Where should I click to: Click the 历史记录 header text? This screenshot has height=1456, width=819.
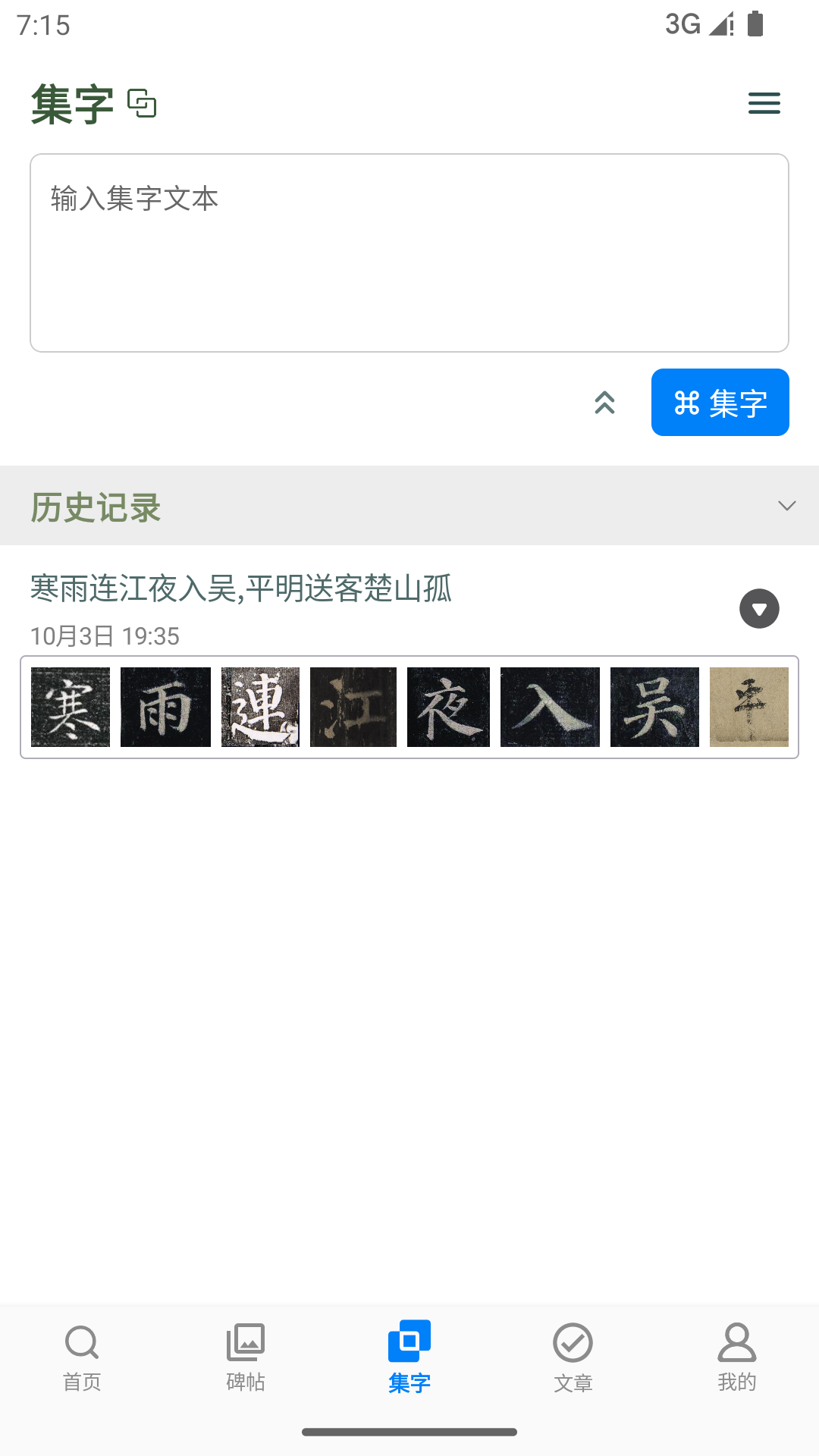(x=96, y=507)
